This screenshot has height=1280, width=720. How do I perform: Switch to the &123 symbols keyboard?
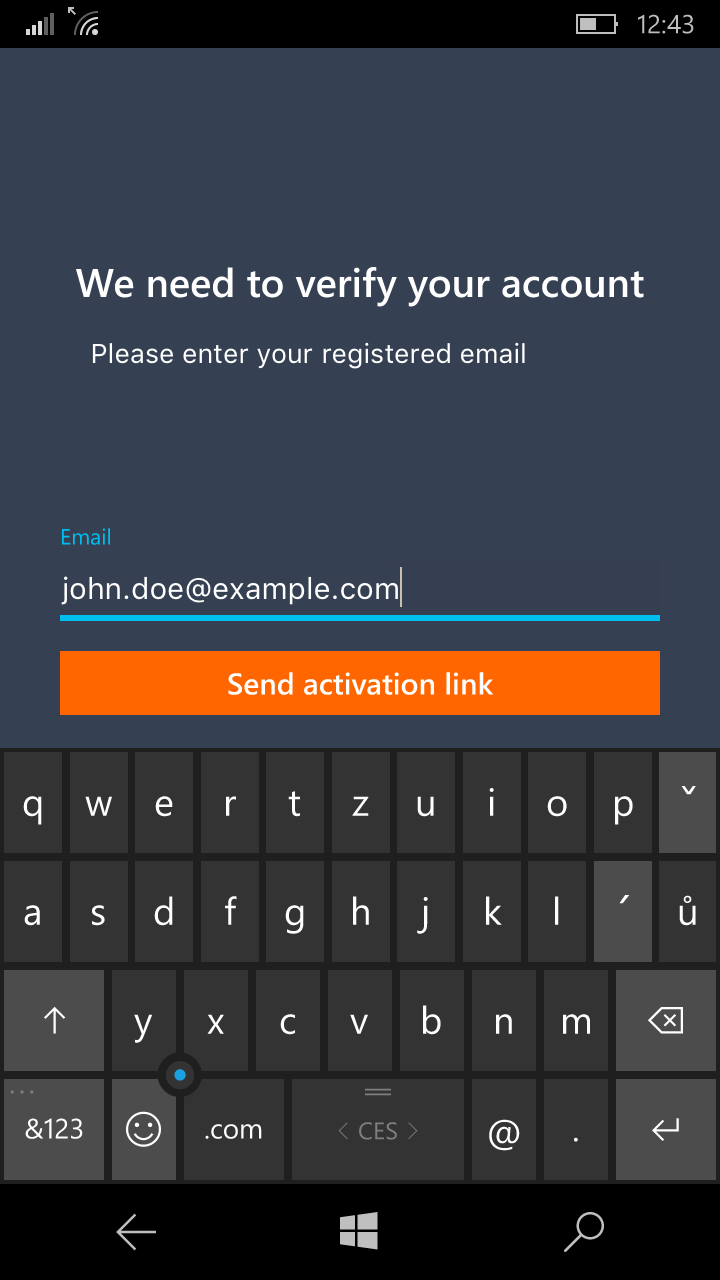point(54,1130)
